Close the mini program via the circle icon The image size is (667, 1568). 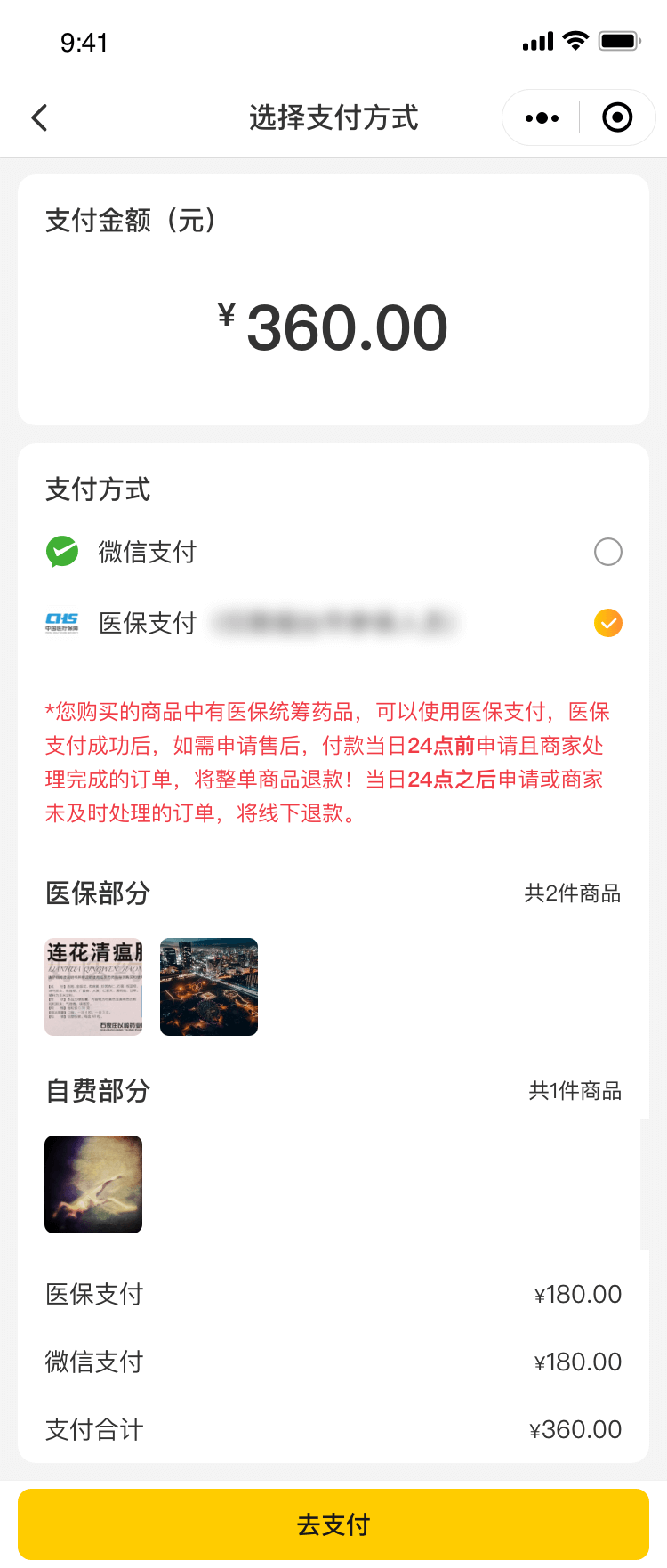(617, 117)
